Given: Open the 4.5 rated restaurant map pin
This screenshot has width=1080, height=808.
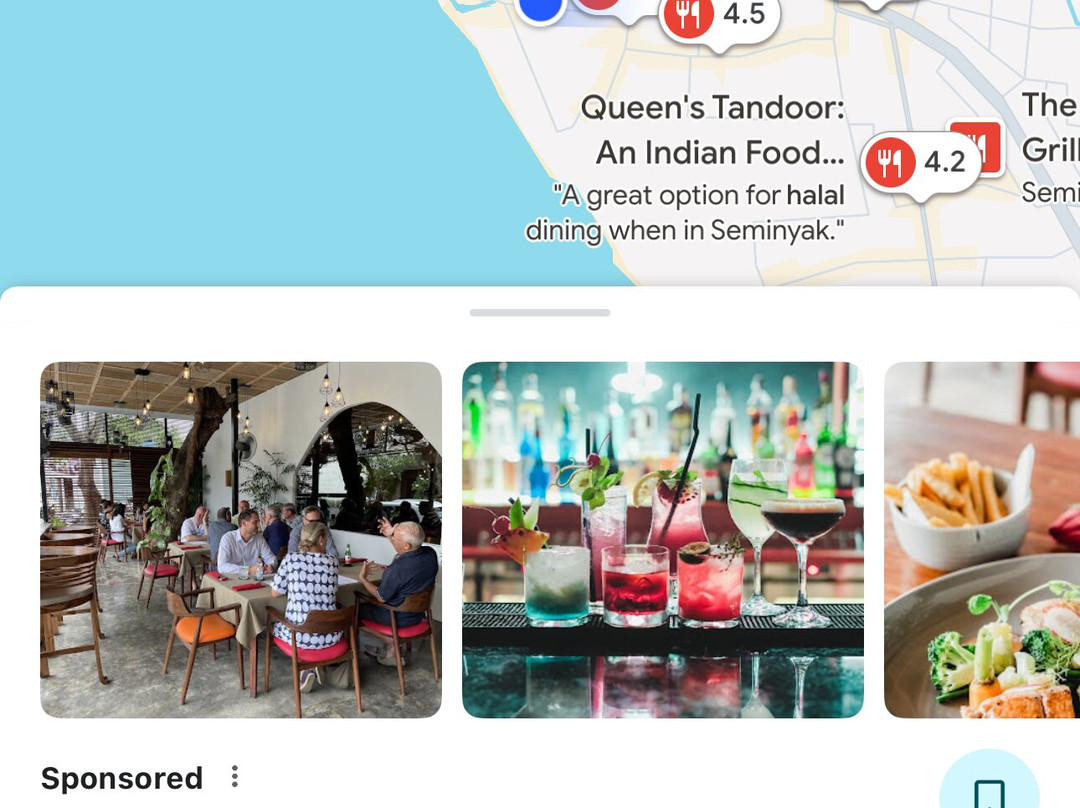Looking at the screenshot, I should tap(718, 16).
